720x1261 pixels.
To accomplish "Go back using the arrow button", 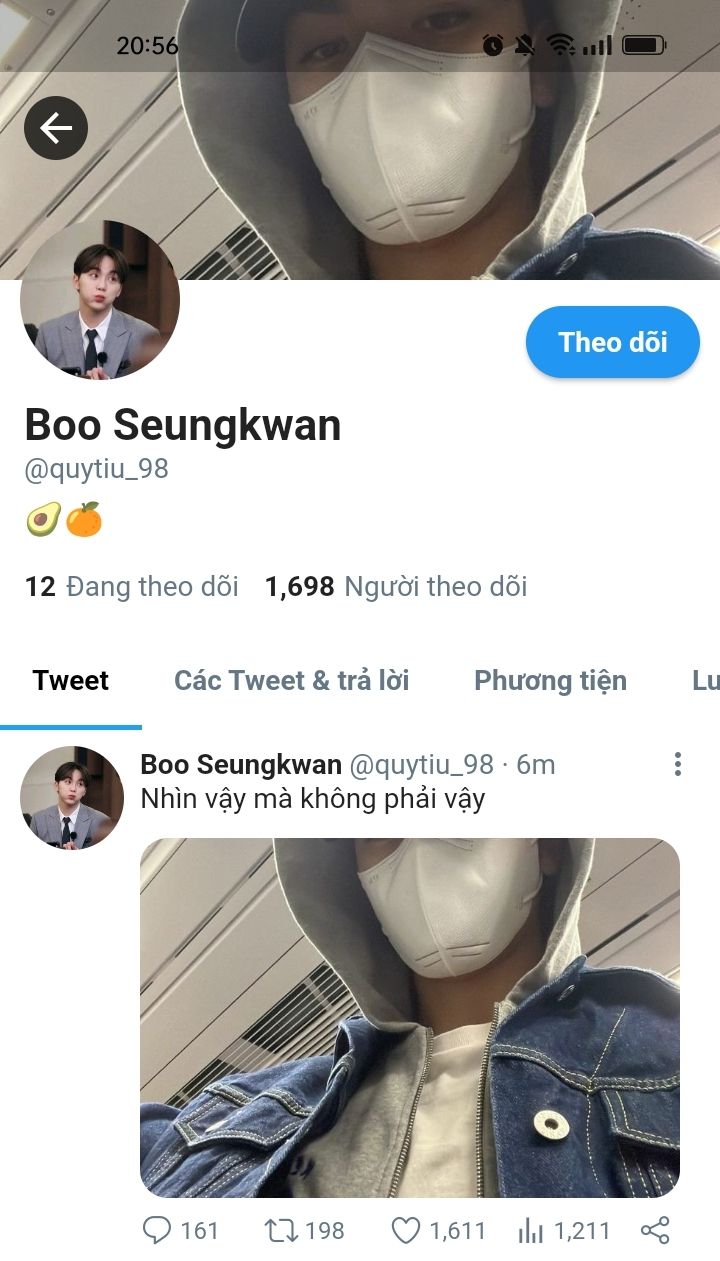I will point(56,128).
